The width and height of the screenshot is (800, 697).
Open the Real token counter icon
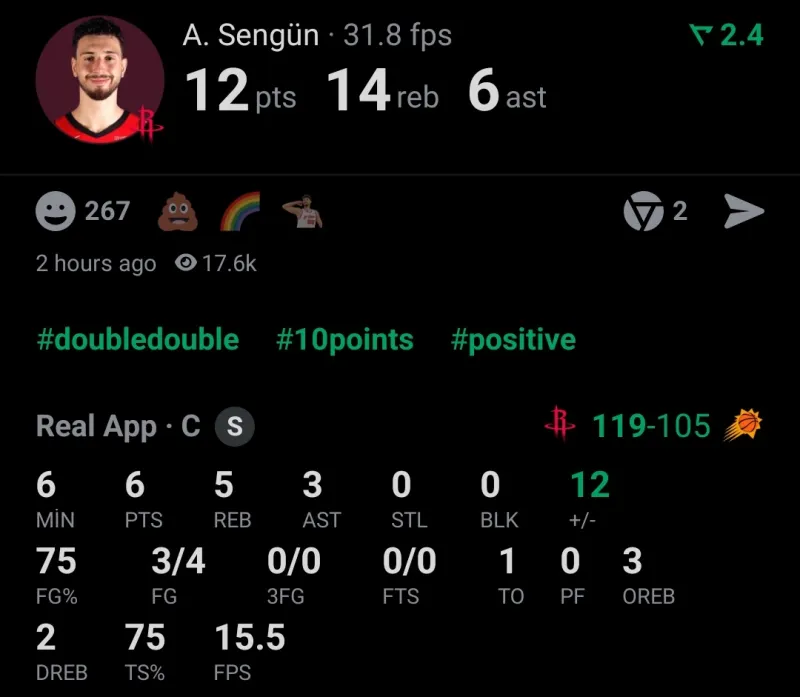click(x=644, y=211)
